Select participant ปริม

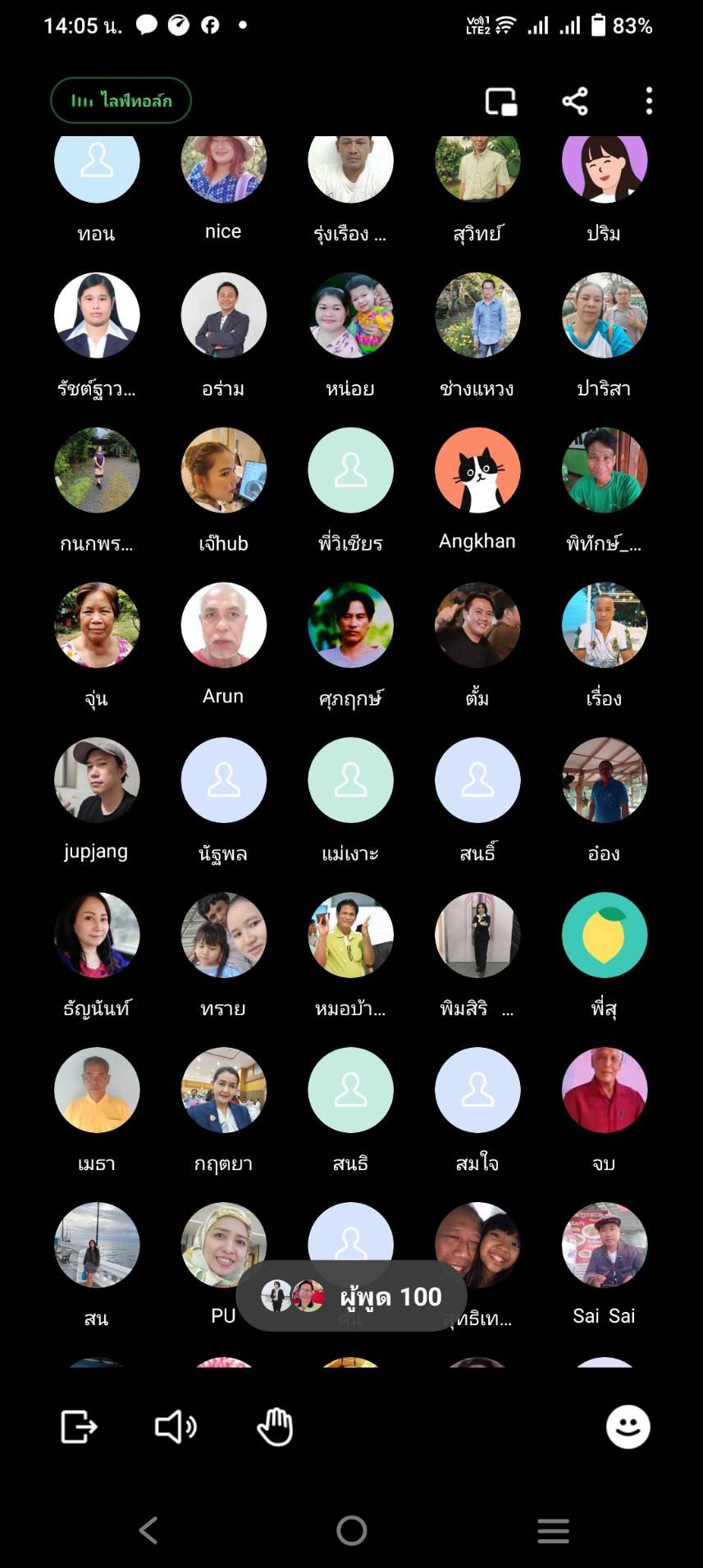pyautogui.click(x=604, y=168)
